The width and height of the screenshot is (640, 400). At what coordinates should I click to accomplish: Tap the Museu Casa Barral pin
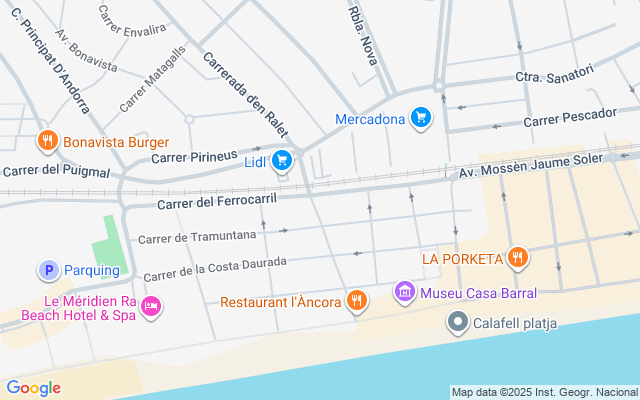(404, 293)
